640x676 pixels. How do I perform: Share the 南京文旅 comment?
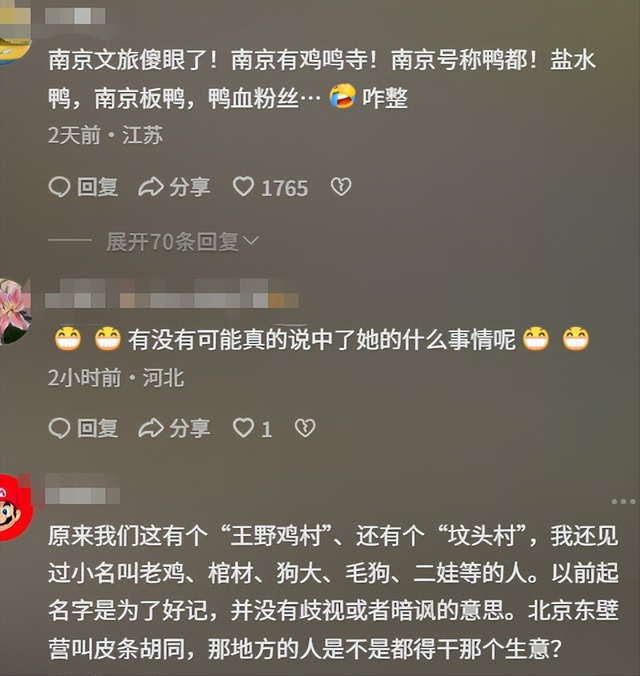point(174,187)
